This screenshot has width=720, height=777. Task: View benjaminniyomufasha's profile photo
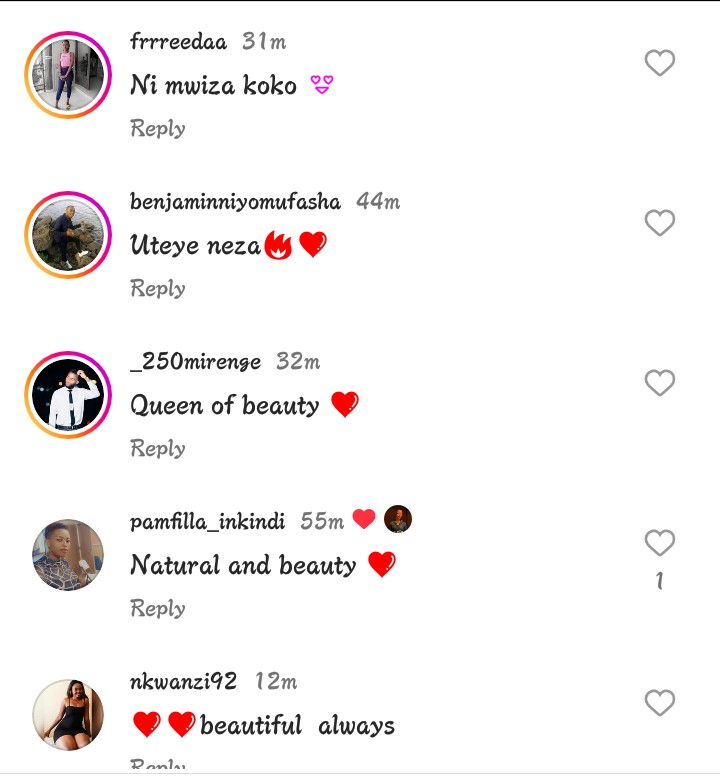click(68, 236)
